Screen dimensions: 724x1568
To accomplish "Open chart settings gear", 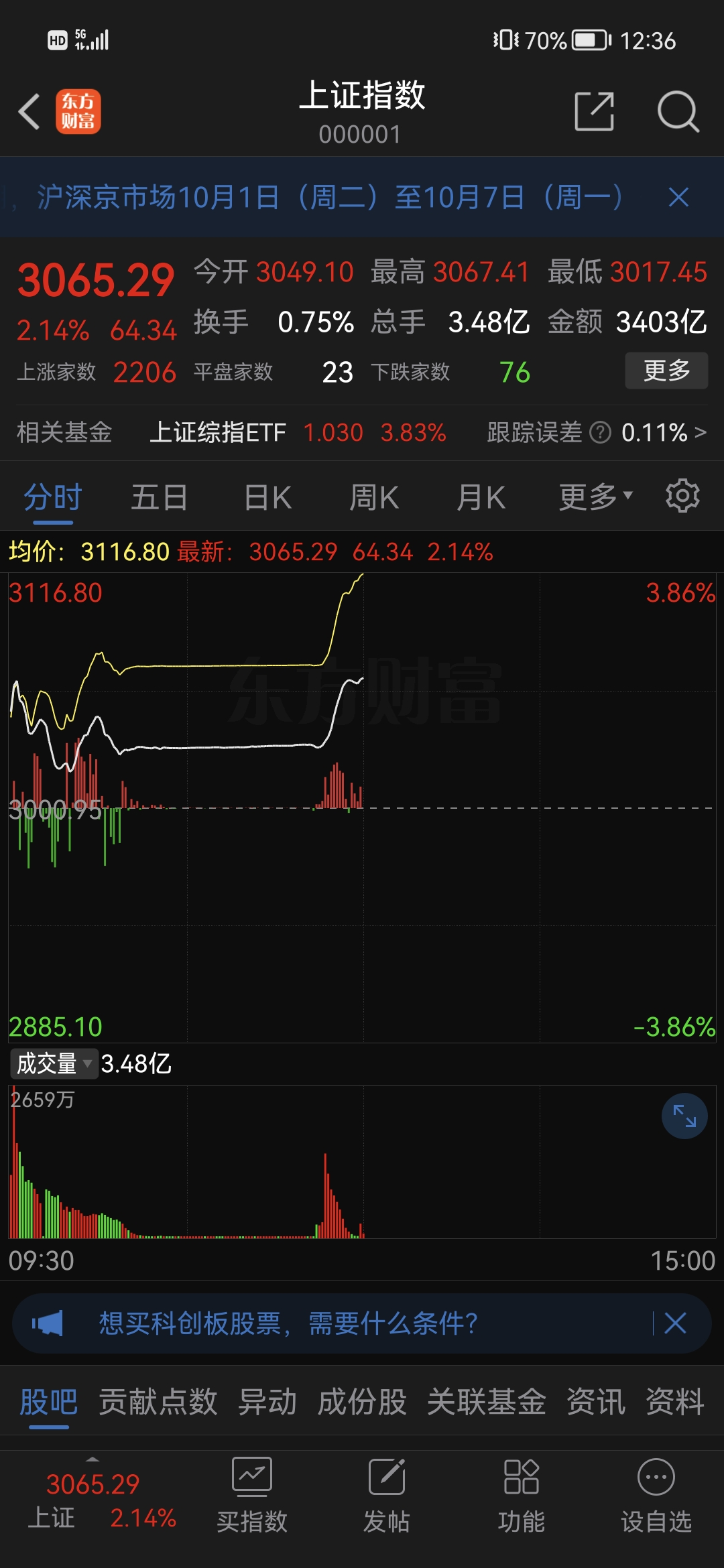I will pos(682,497).
